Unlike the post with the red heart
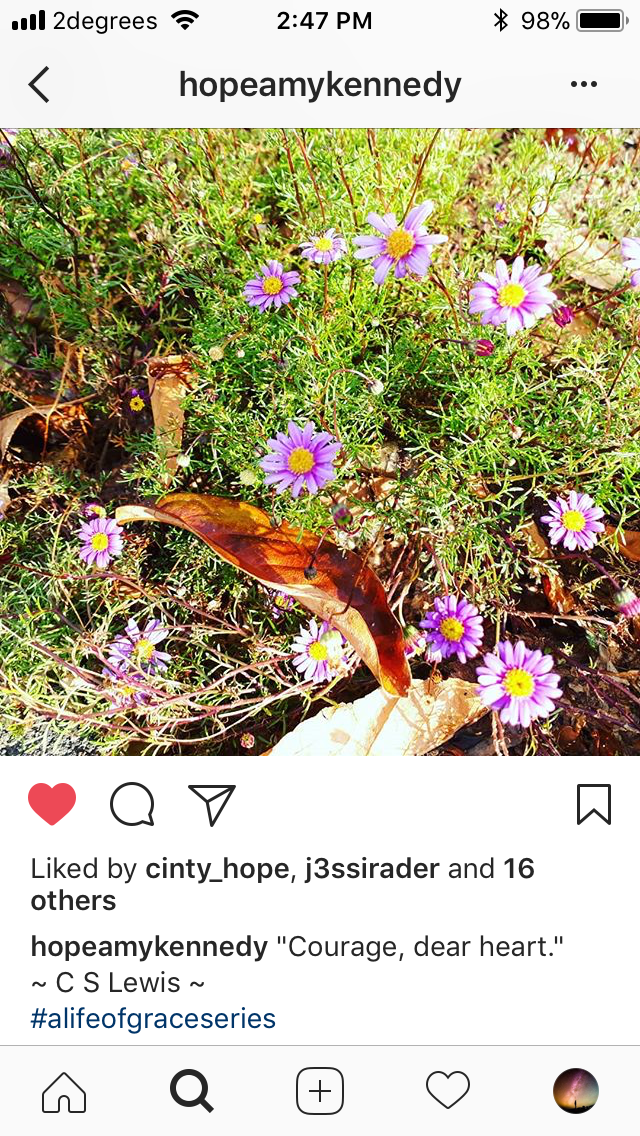Image resolution: width=640 pixels, height=1136 pixels. [52, 804]
